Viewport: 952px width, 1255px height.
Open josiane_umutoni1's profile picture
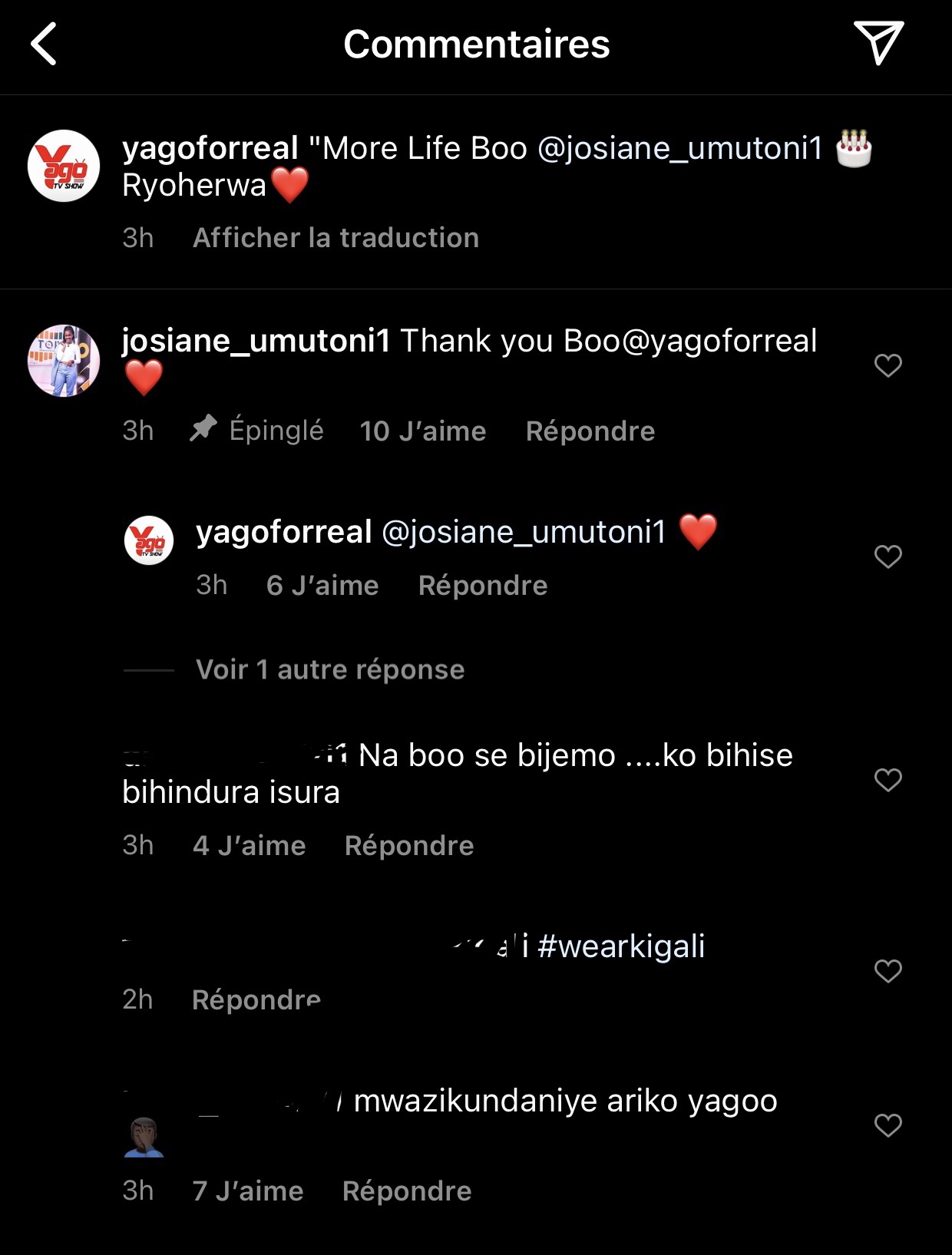coord(64,361)
